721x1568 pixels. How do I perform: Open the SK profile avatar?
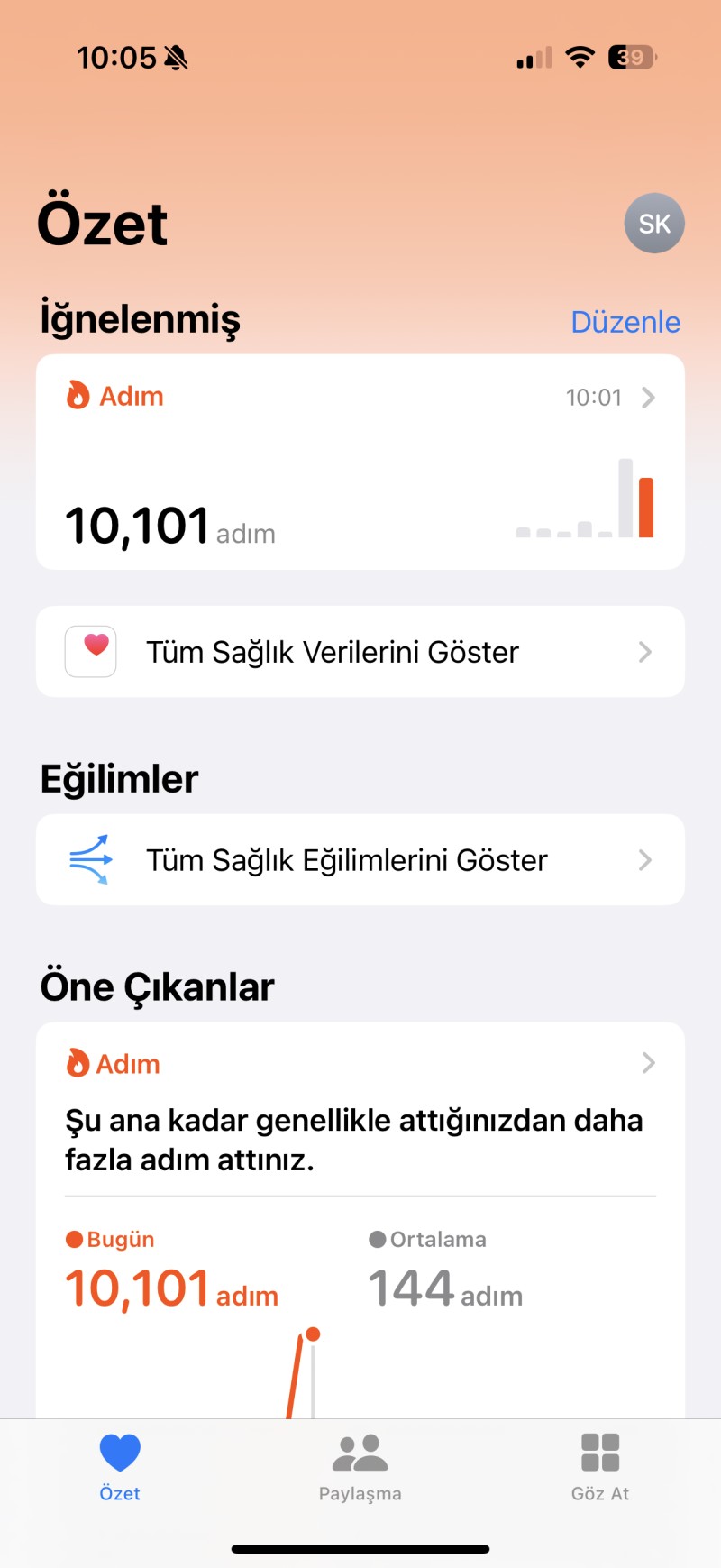[654, 223]
